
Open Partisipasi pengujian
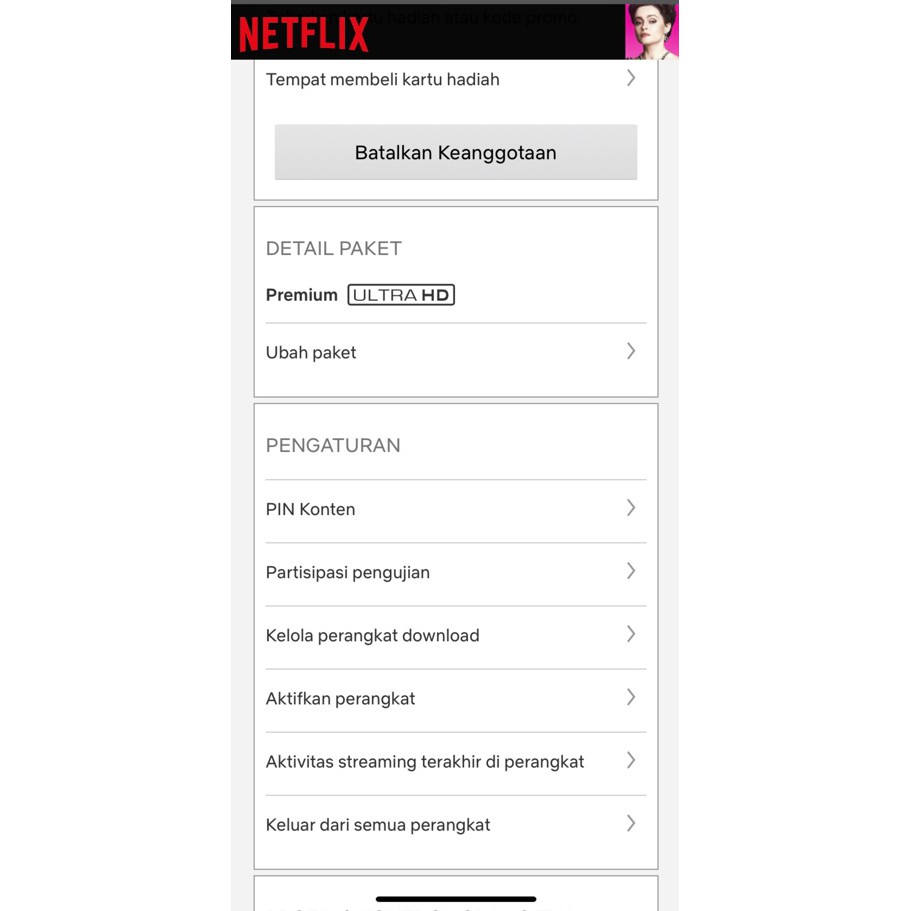tap(456, 572)
